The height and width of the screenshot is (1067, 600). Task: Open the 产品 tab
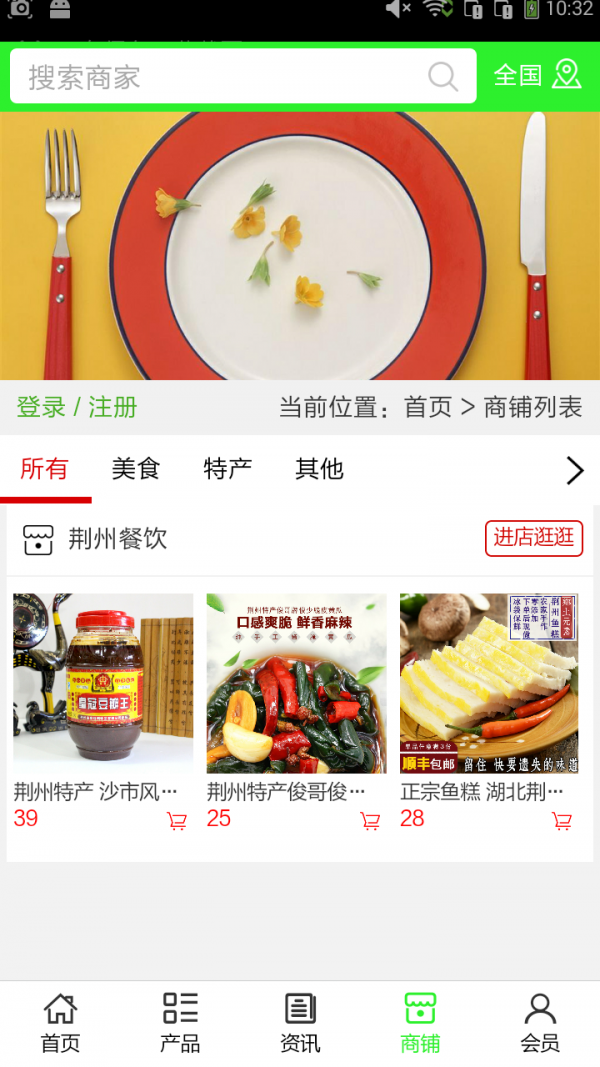[x=180, y=1022]
